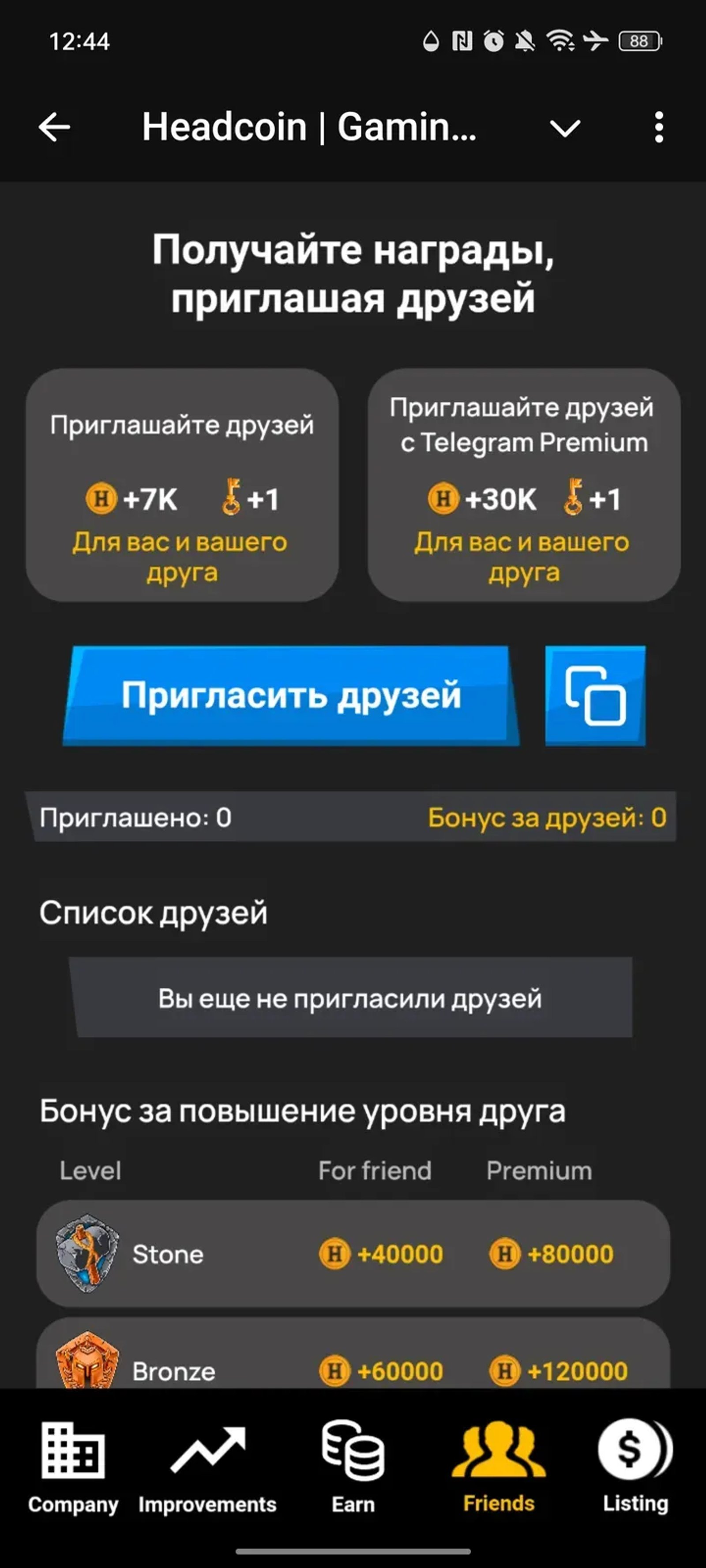Click the coin icon next to +7K reward
This screenshot has width=706, height=1568.
[101, 499]
